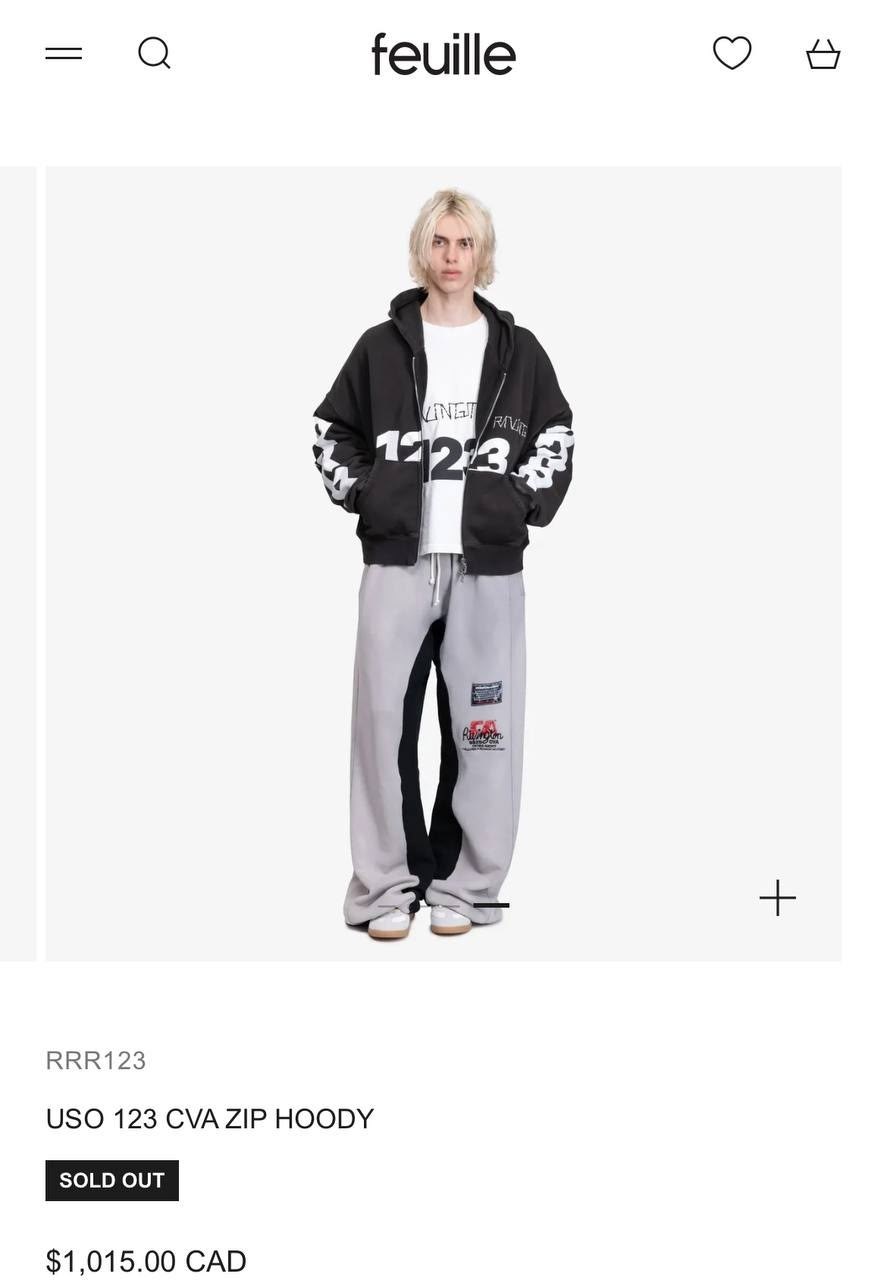Zoom the product image with plus icon

[777, 898]
